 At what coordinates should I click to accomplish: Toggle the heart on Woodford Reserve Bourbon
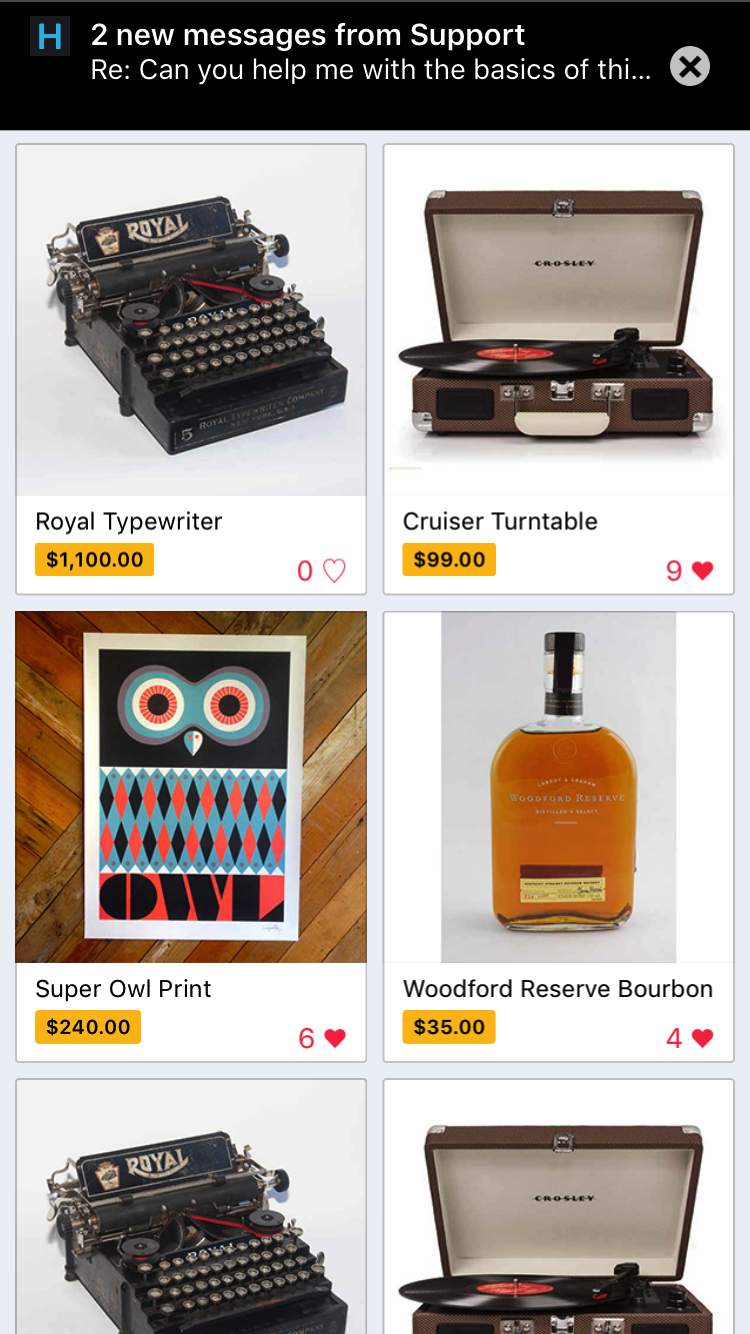(702, 1038)
